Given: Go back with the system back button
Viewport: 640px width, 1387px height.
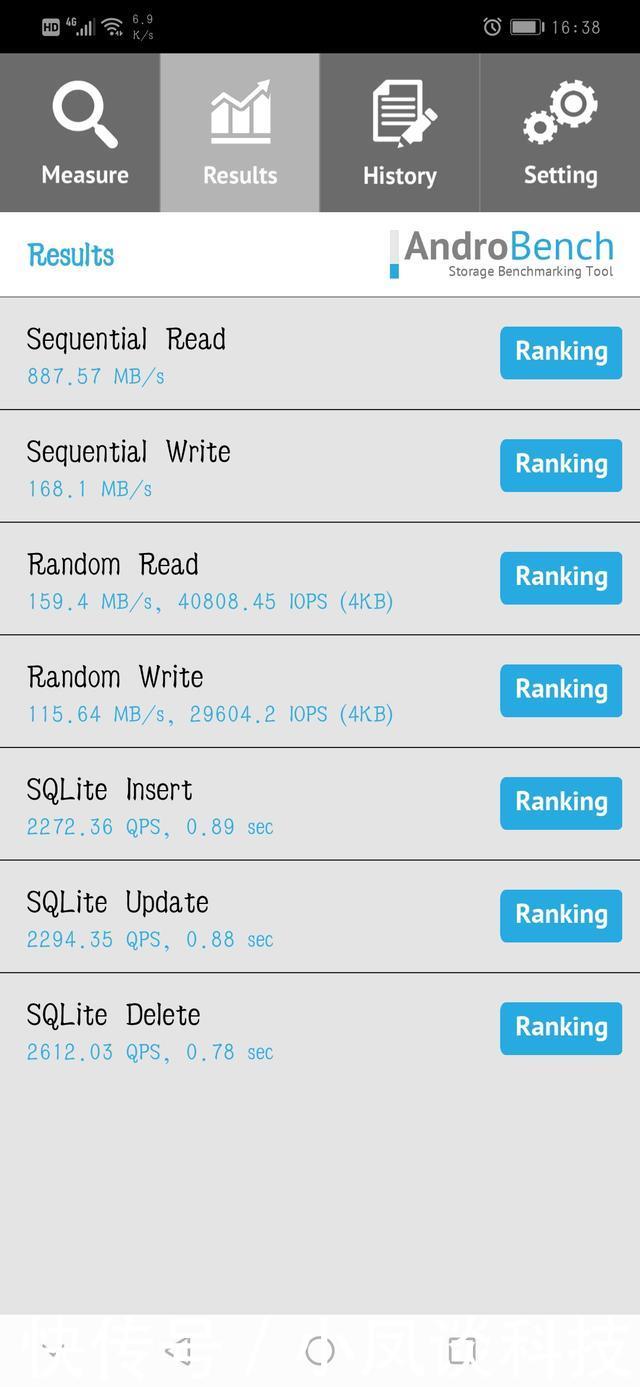Looking at the screenshot, I should click(178, 1351).
